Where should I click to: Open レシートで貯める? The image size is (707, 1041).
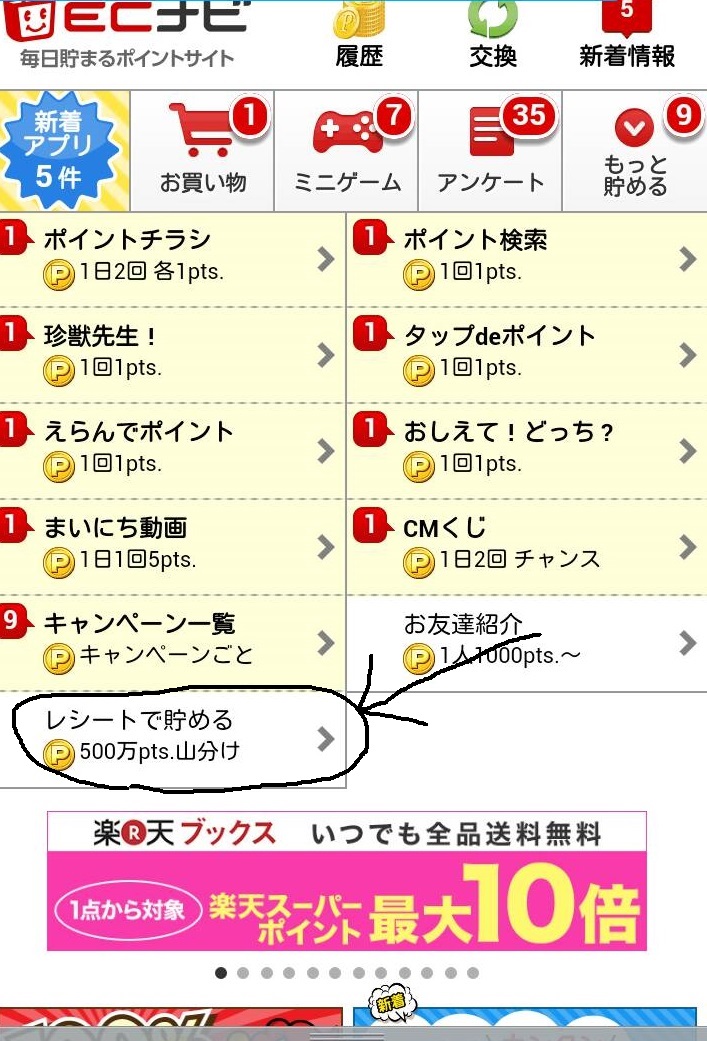[x=172, y=738]
